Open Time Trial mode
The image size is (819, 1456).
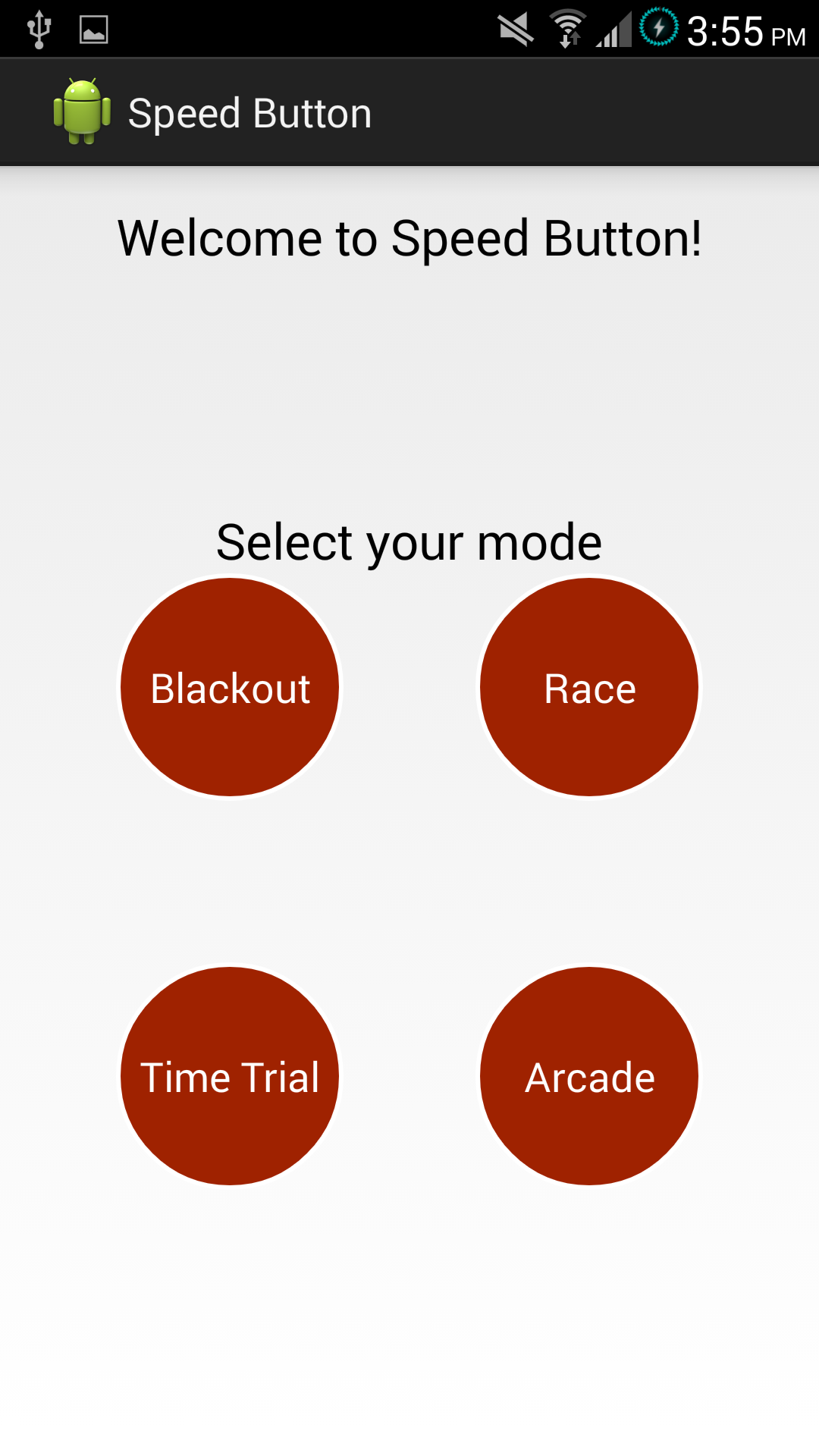[x=230, y=1075]
